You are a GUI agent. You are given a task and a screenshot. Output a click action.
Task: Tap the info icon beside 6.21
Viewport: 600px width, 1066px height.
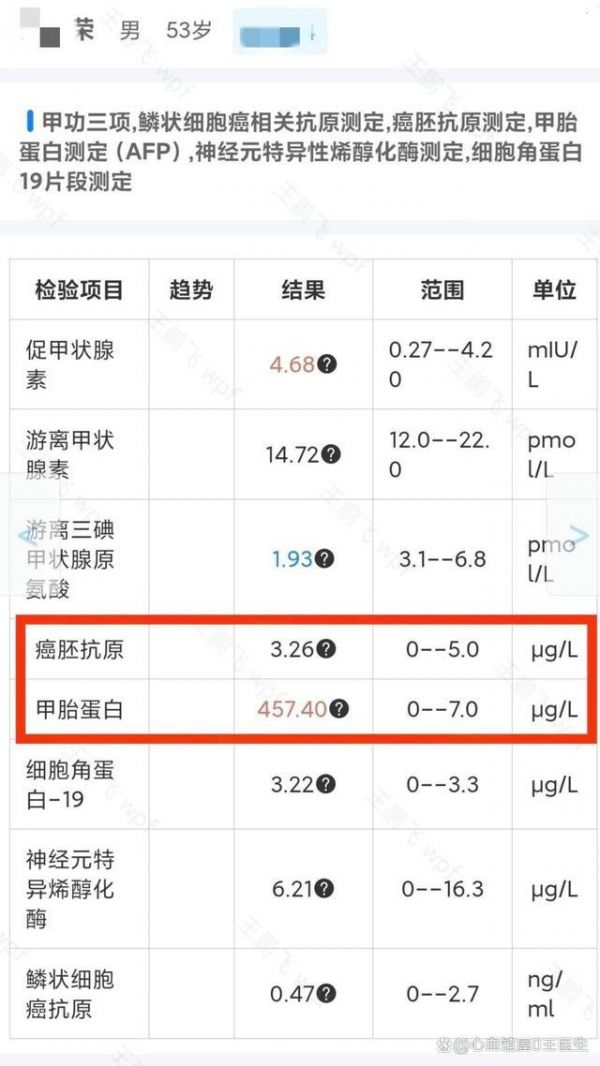coord(325,889)
